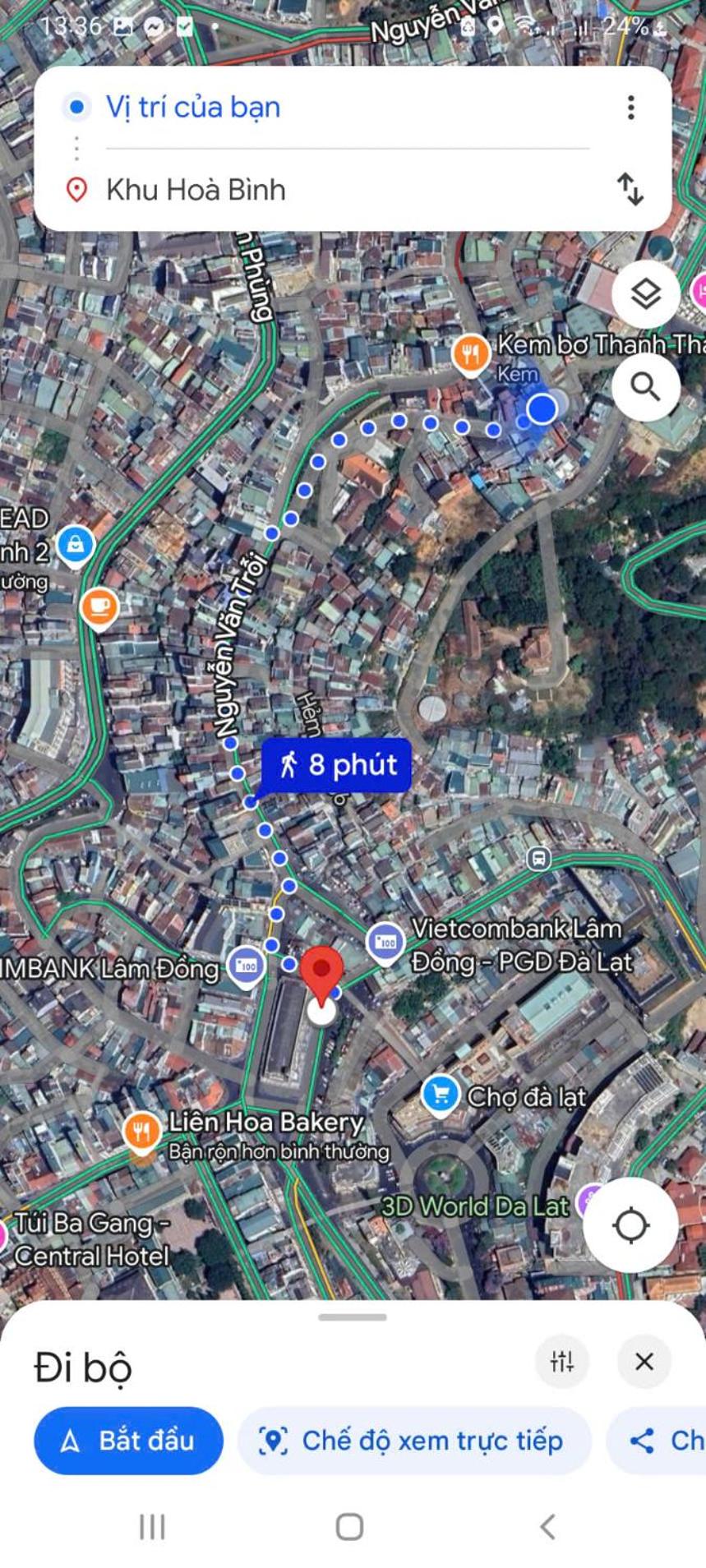
Task: Open route options filter icon
Action: pos(562,1362)
